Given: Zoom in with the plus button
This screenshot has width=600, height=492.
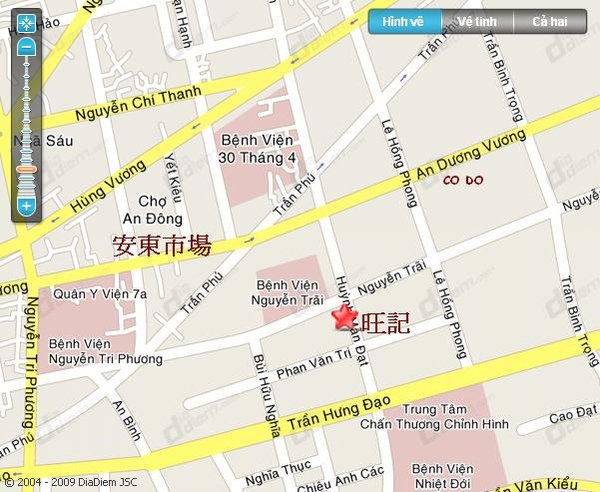Looking at the screenshot, I should pyautogui.click(x=27, y=206).
